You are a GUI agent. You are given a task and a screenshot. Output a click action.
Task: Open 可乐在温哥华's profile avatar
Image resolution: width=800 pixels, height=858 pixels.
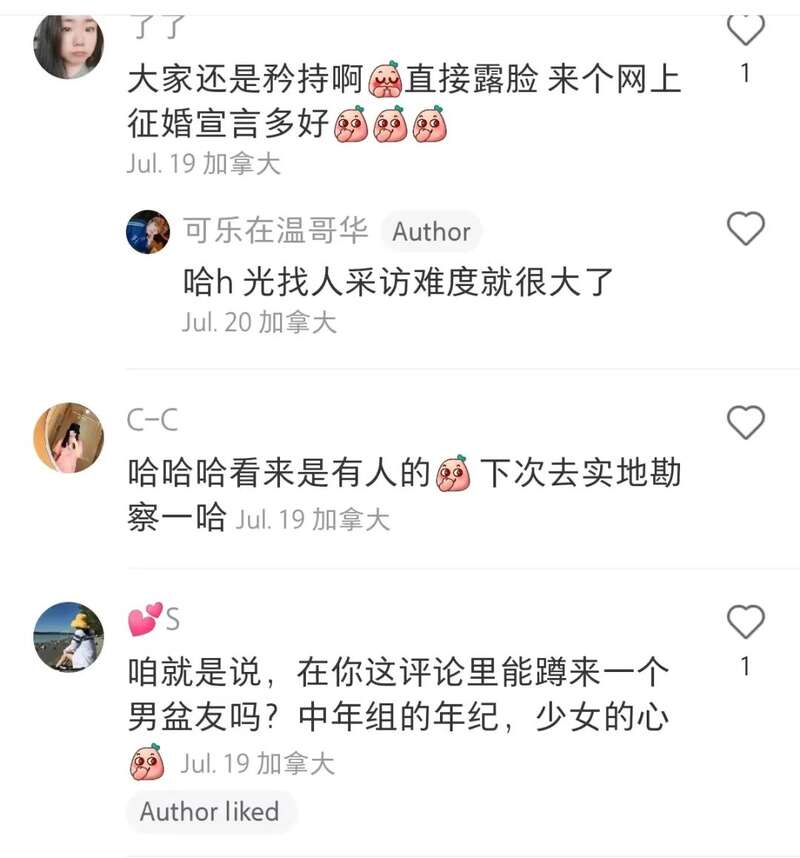148,232
